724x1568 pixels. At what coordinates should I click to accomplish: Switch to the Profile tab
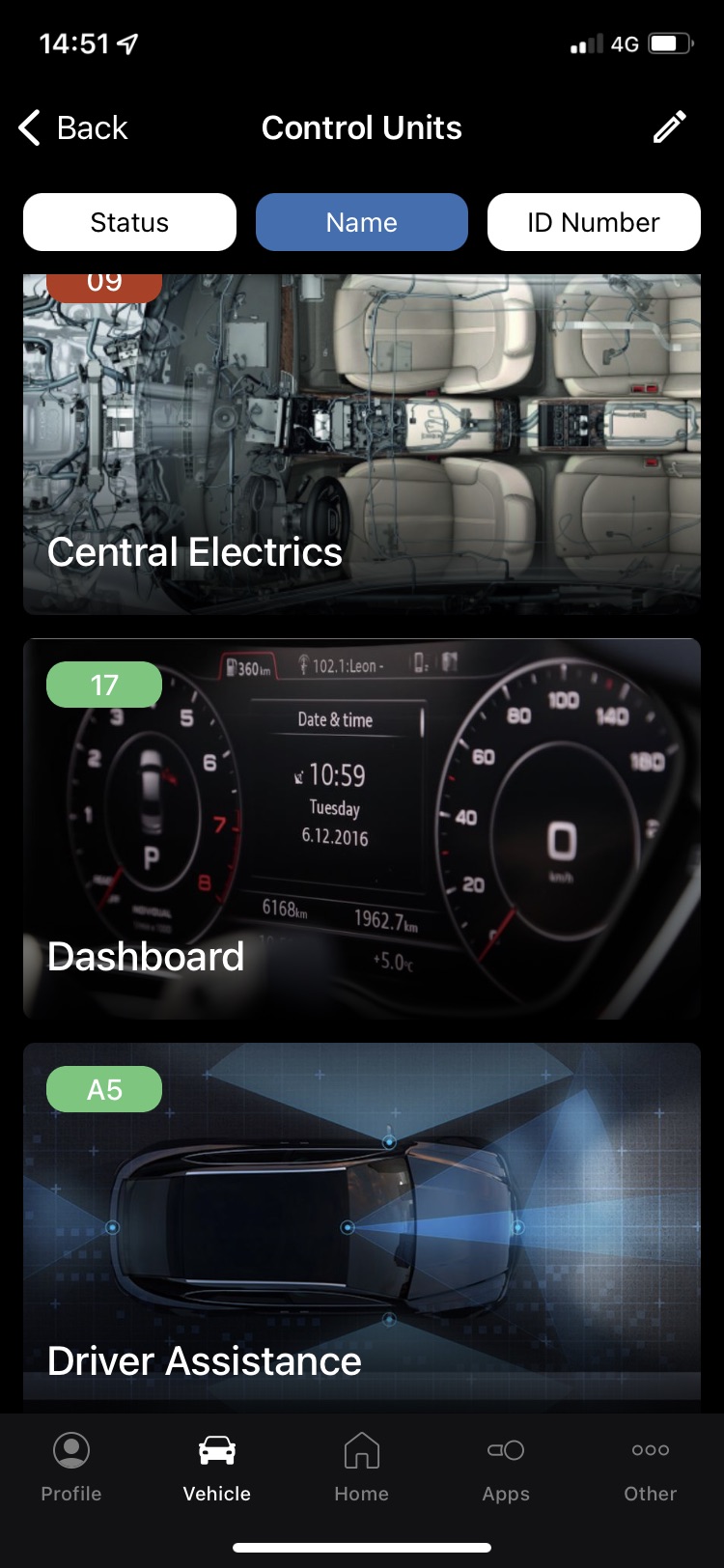point(71,1468)
